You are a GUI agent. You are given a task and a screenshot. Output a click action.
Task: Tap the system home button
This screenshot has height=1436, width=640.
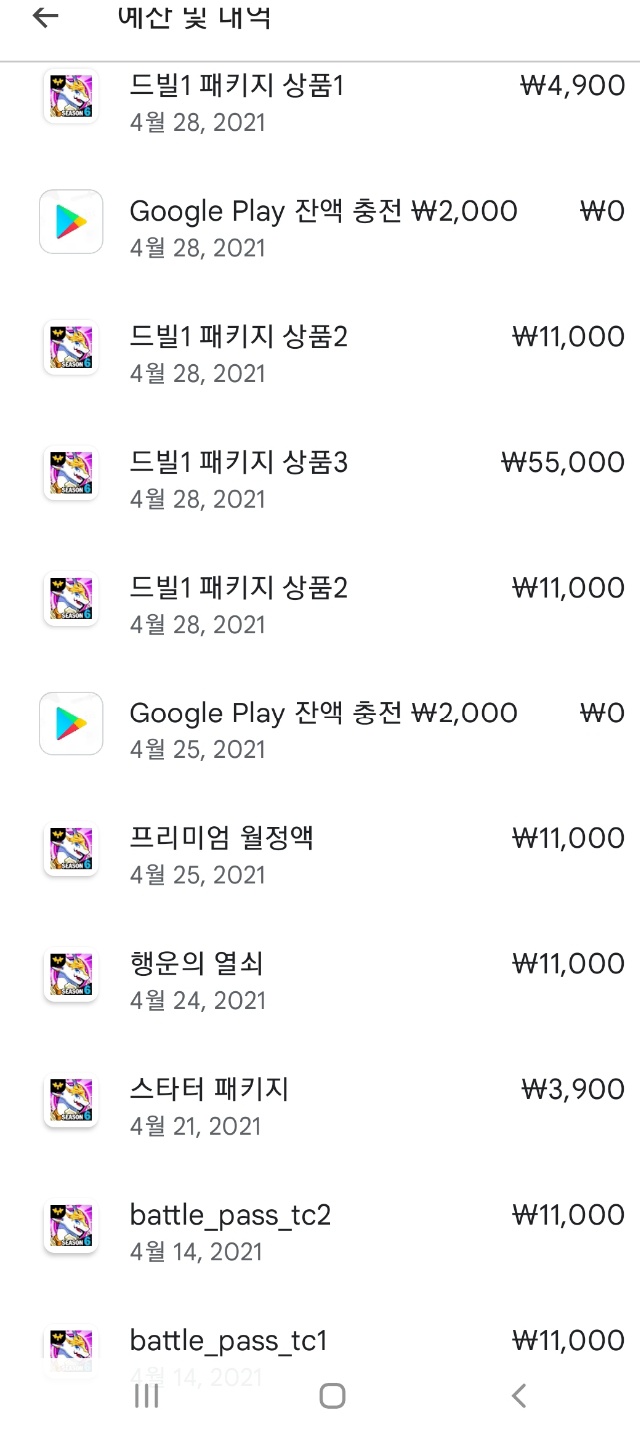point(332,1396)
